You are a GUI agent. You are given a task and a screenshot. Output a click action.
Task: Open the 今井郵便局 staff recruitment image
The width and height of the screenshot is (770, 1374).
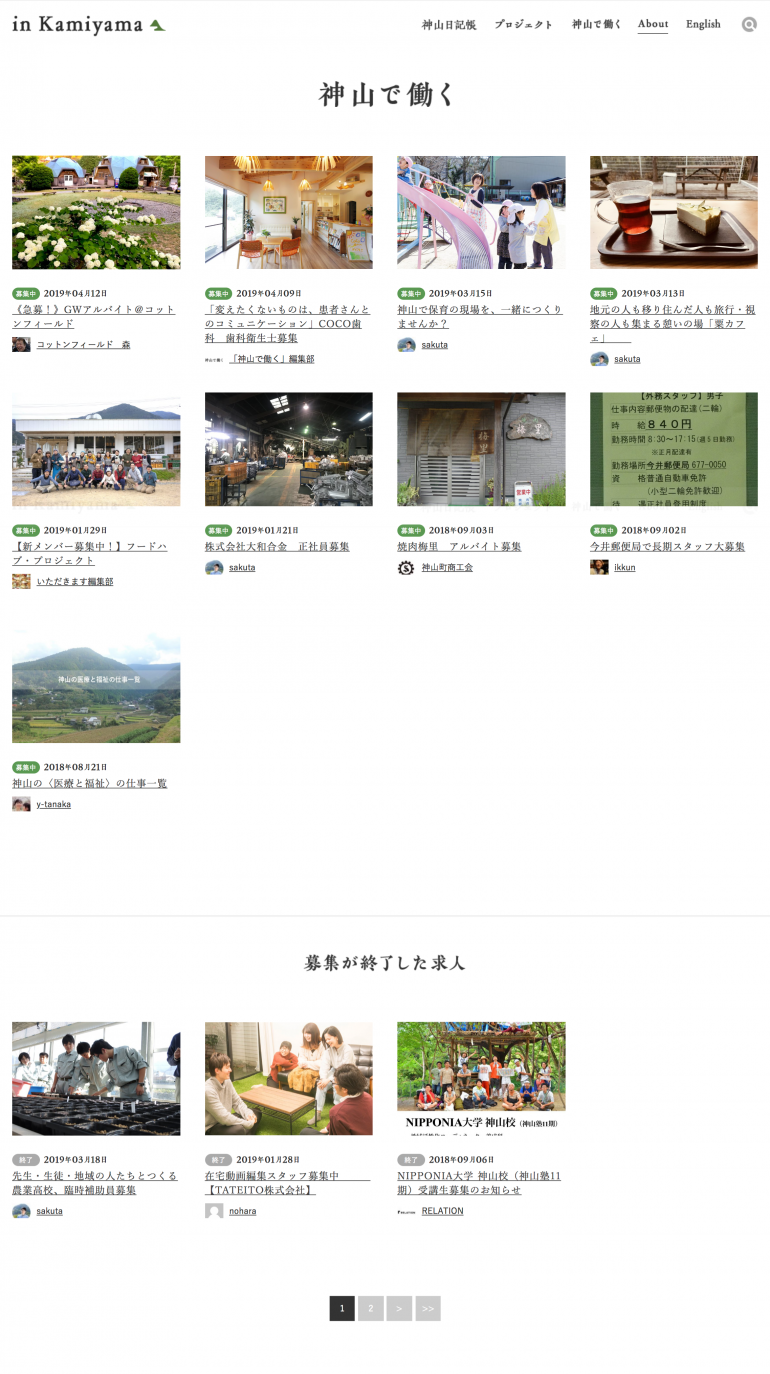673,449
